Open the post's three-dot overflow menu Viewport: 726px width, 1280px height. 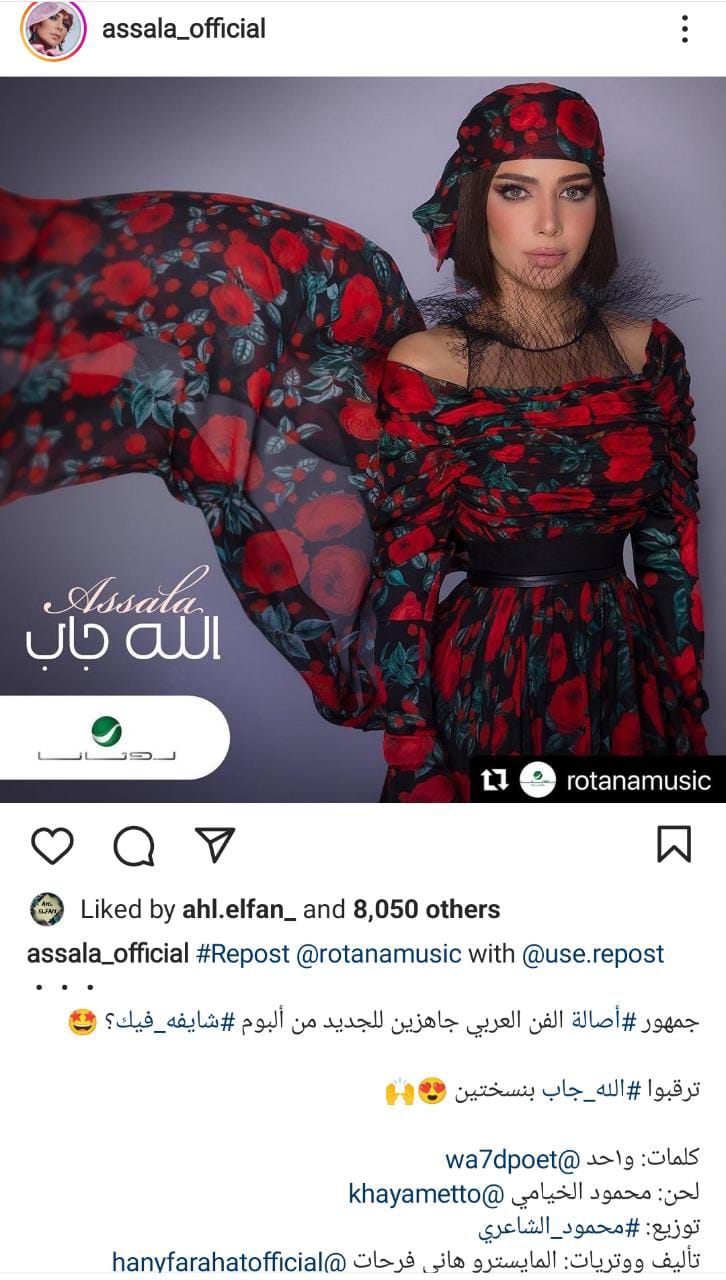pyautogui.click(x=685, y=29)
